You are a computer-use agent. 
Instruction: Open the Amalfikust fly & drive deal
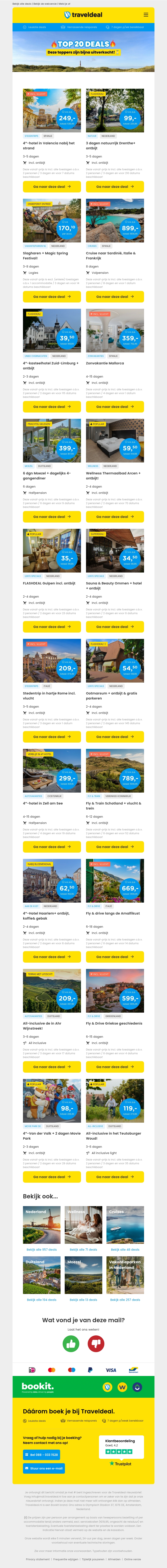tap(115, 957)
